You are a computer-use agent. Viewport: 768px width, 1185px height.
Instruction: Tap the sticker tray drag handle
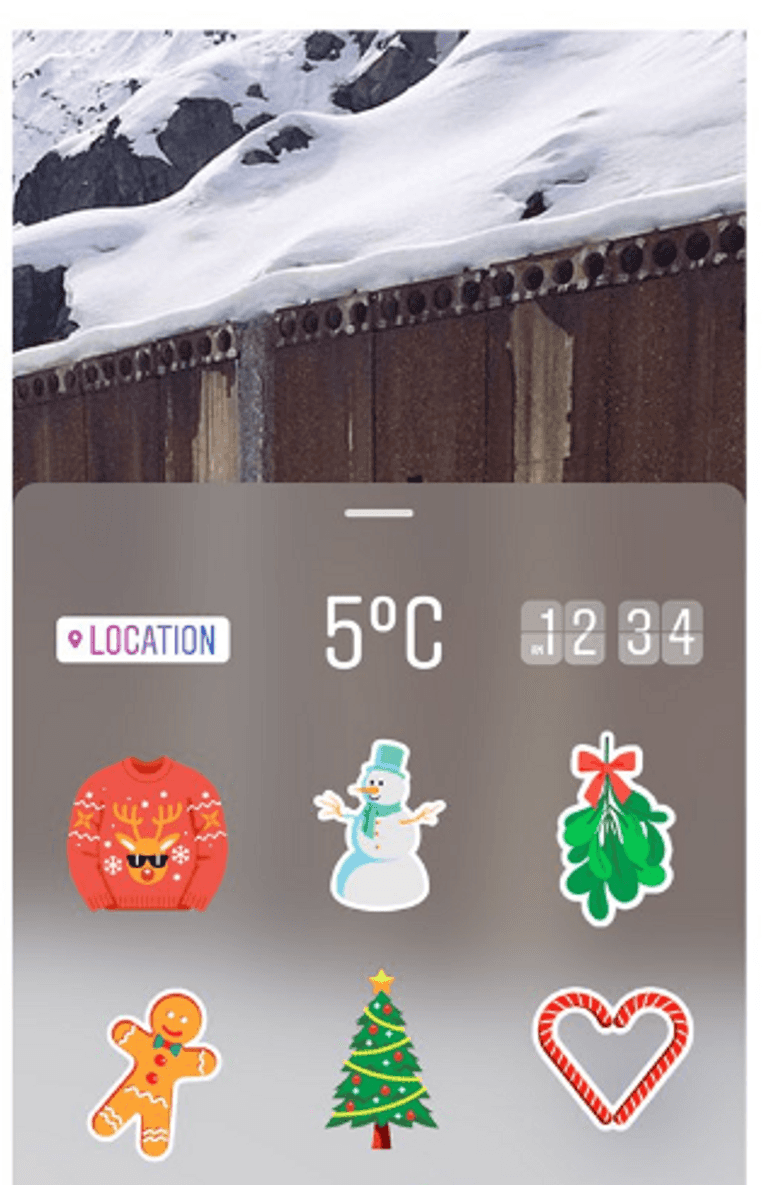[379, 513]
